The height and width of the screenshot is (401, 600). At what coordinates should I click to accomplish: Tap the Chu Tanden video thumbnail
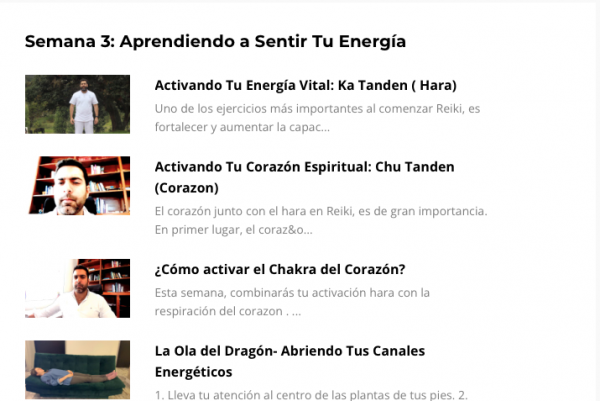[x=77, y=185]
